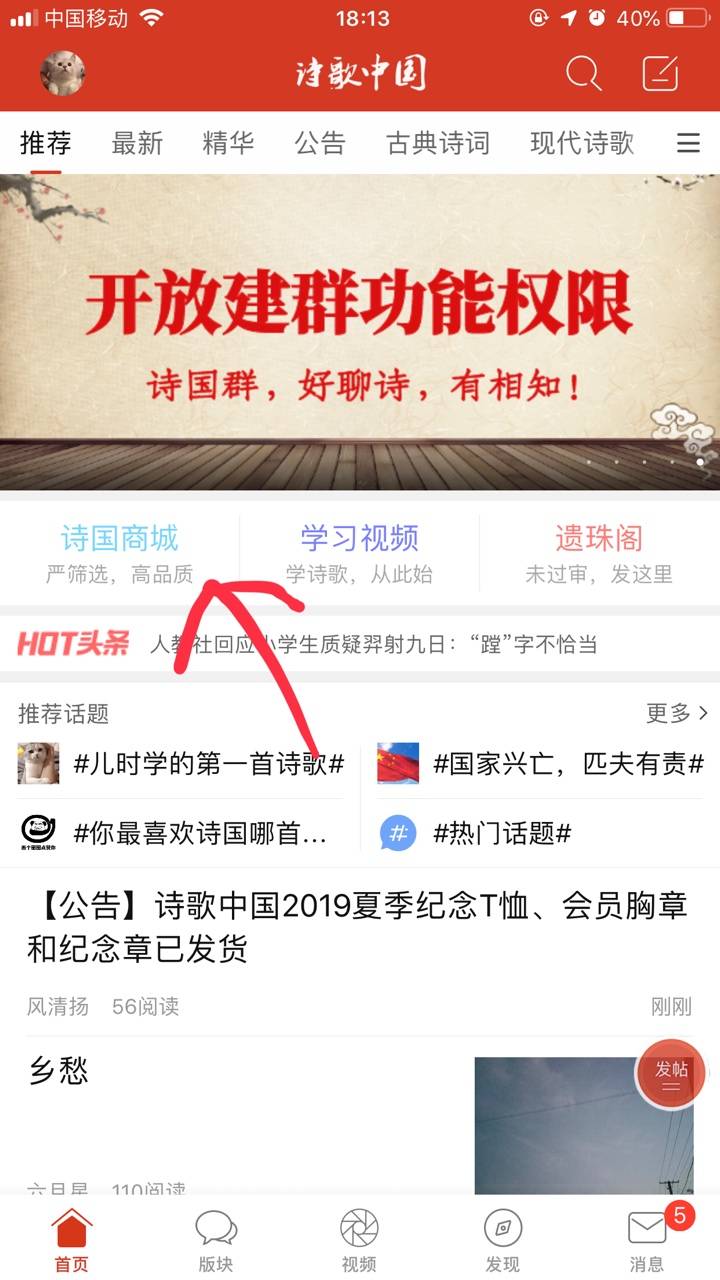Open the 古典诗词 tab

438,143
